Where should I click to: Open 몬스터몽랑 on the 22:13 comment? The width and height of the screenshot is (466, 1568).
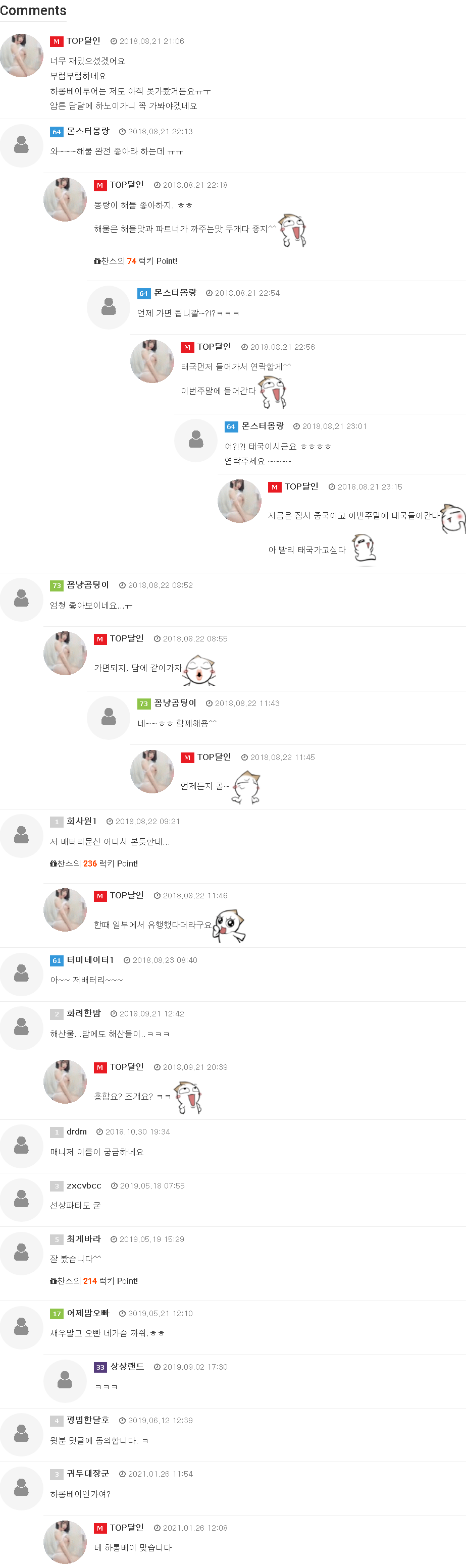88,132
